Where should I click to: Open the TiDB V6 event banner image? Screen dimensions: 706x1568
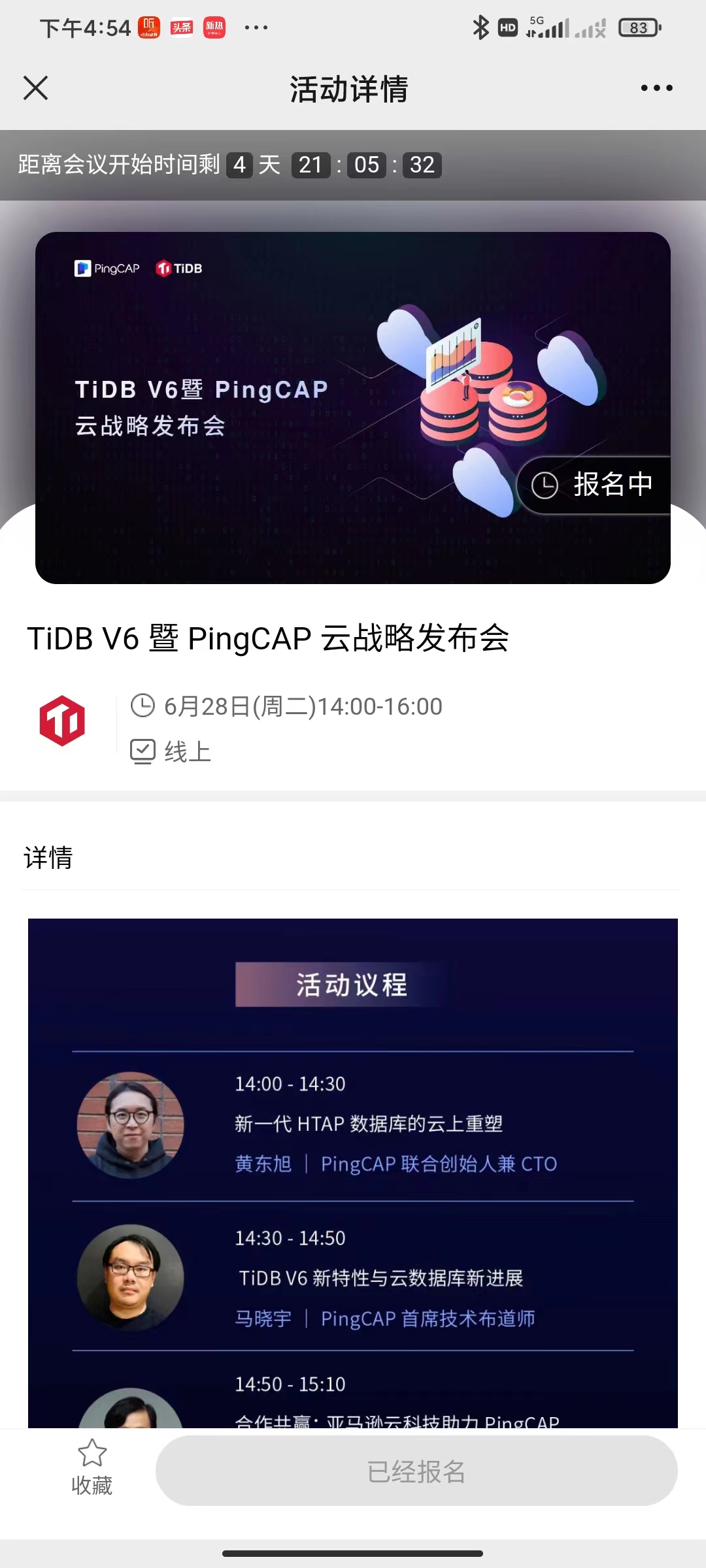pyautogui.click(x=353, y=408)
